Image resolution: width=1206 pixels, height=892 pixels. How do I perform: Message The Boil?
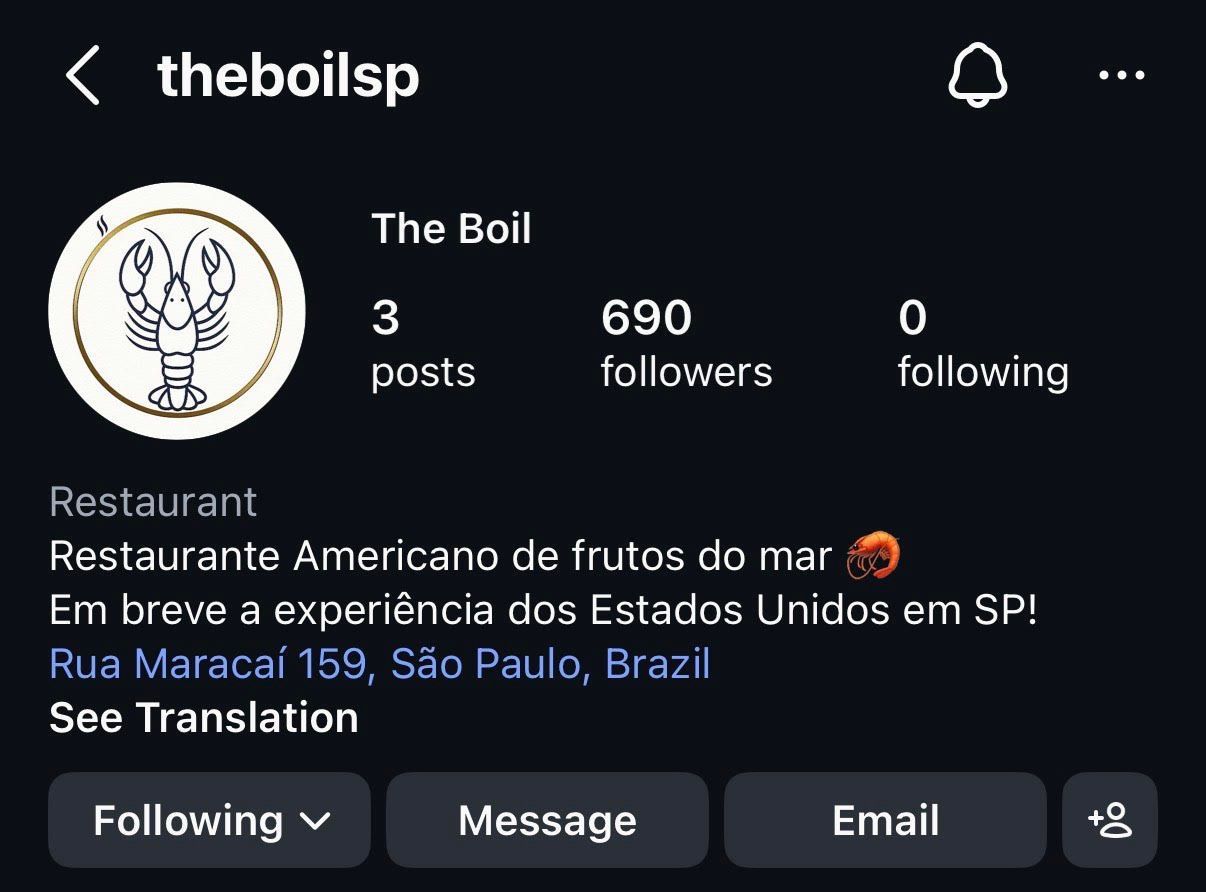(547, 820)
